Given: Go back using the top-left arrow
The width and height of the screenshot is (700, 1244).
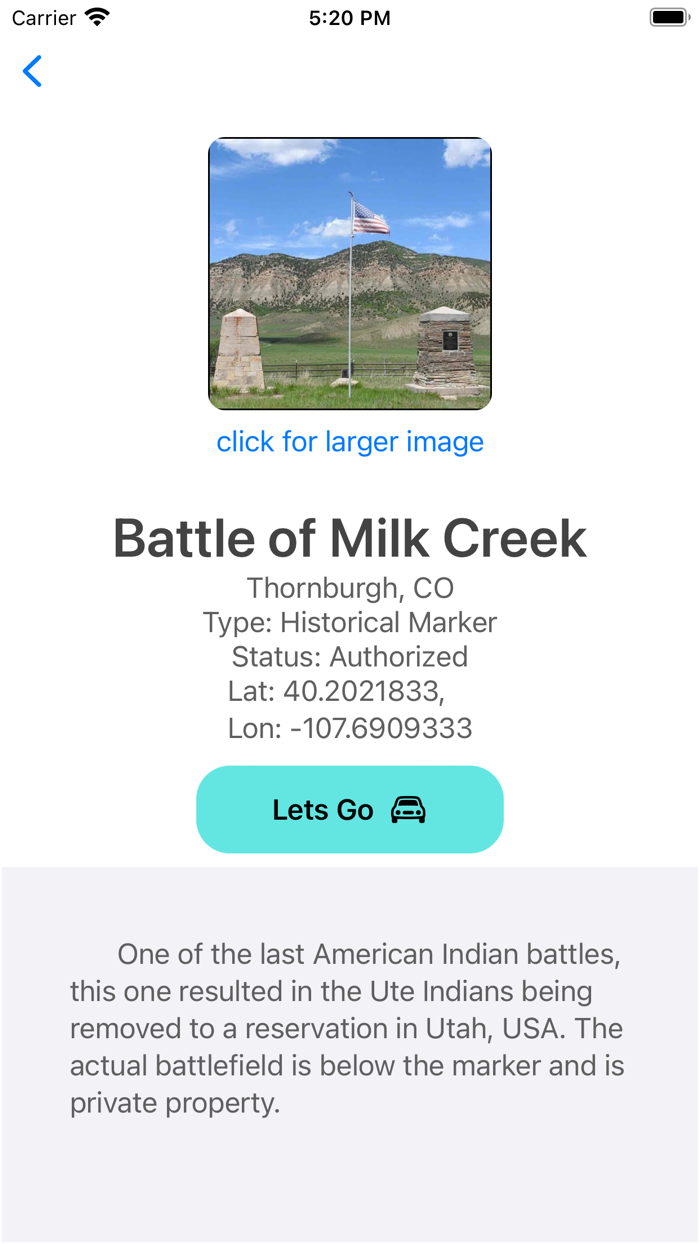Looking at the screenshot, I should (32, 71).
